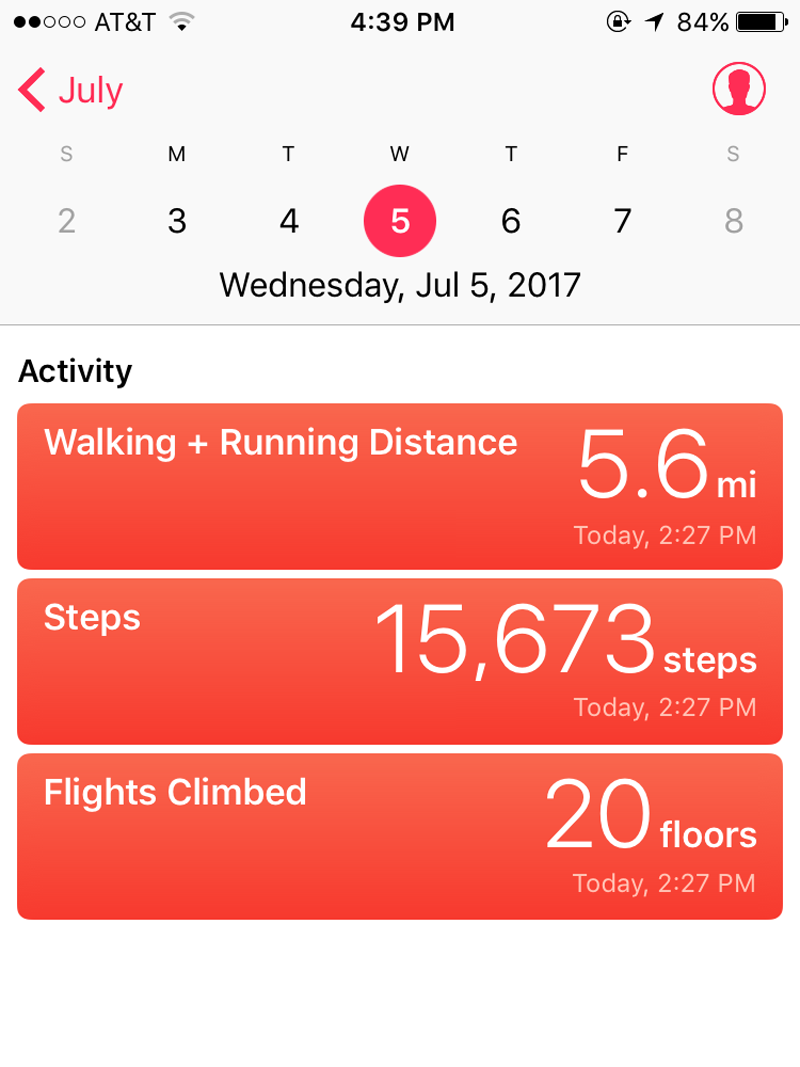Viewport: 800px width, 1067px height.
Task: Select Tuesday the 4th
Action: coord(289,221)
